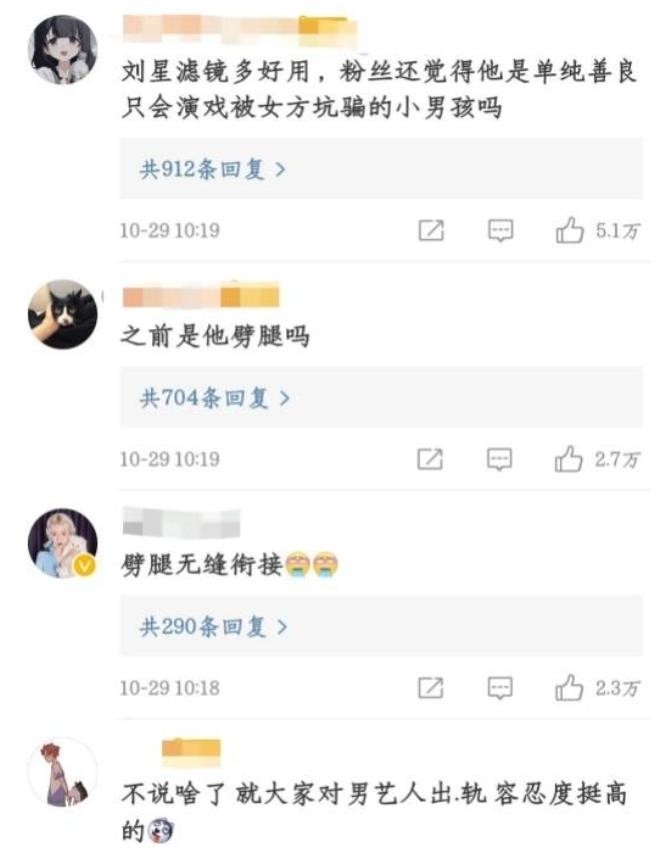
Task: Like the comment with 5.1万 likes
Action: tap(569, 231)
